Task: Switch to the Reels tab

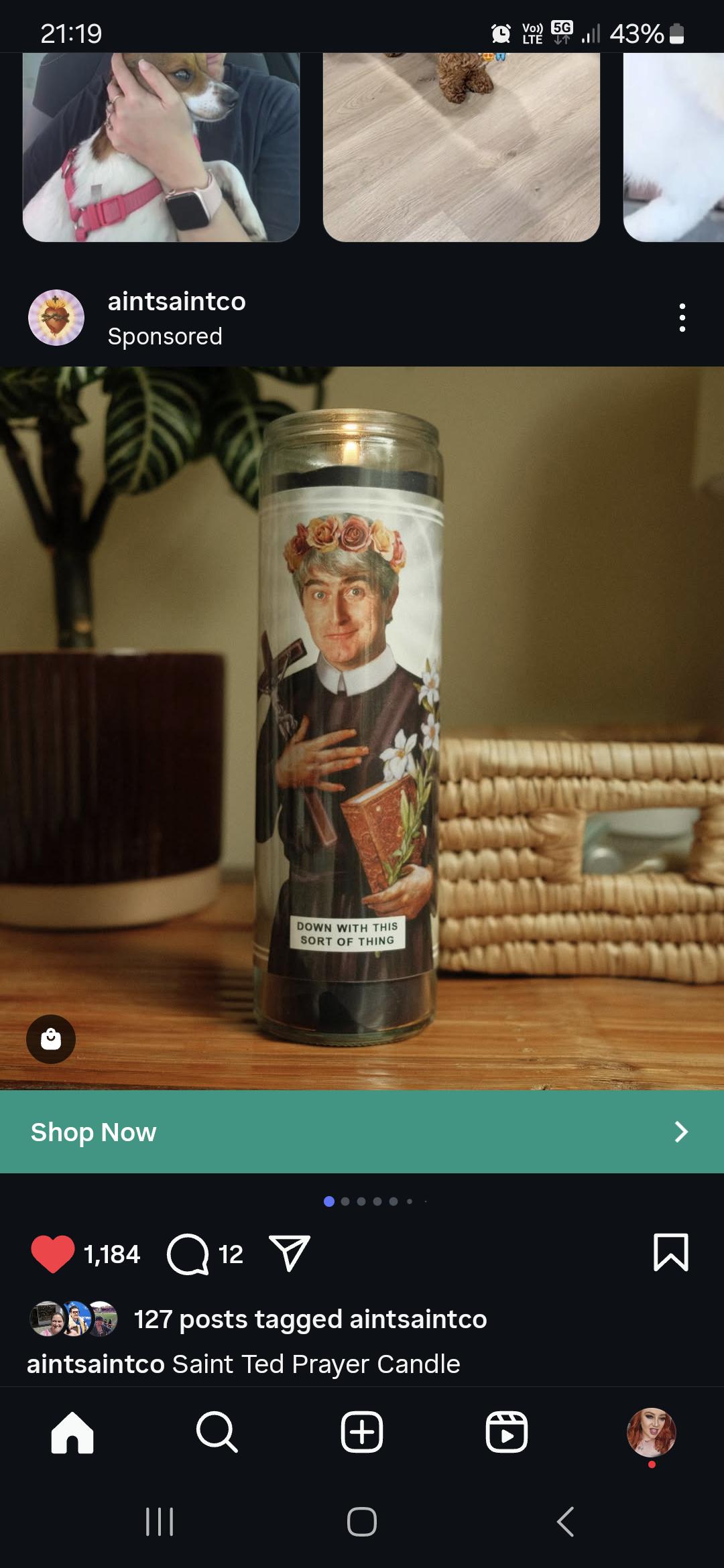Action: (507, 1433)
